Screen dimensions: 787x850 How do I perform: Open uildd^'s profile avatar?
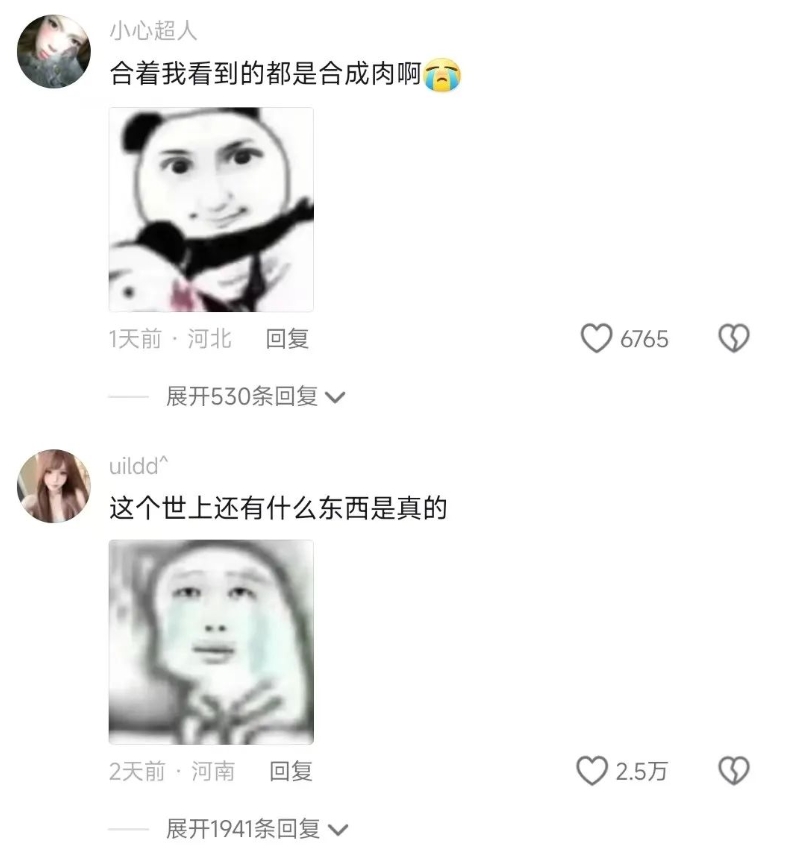(x=54, y=486)
